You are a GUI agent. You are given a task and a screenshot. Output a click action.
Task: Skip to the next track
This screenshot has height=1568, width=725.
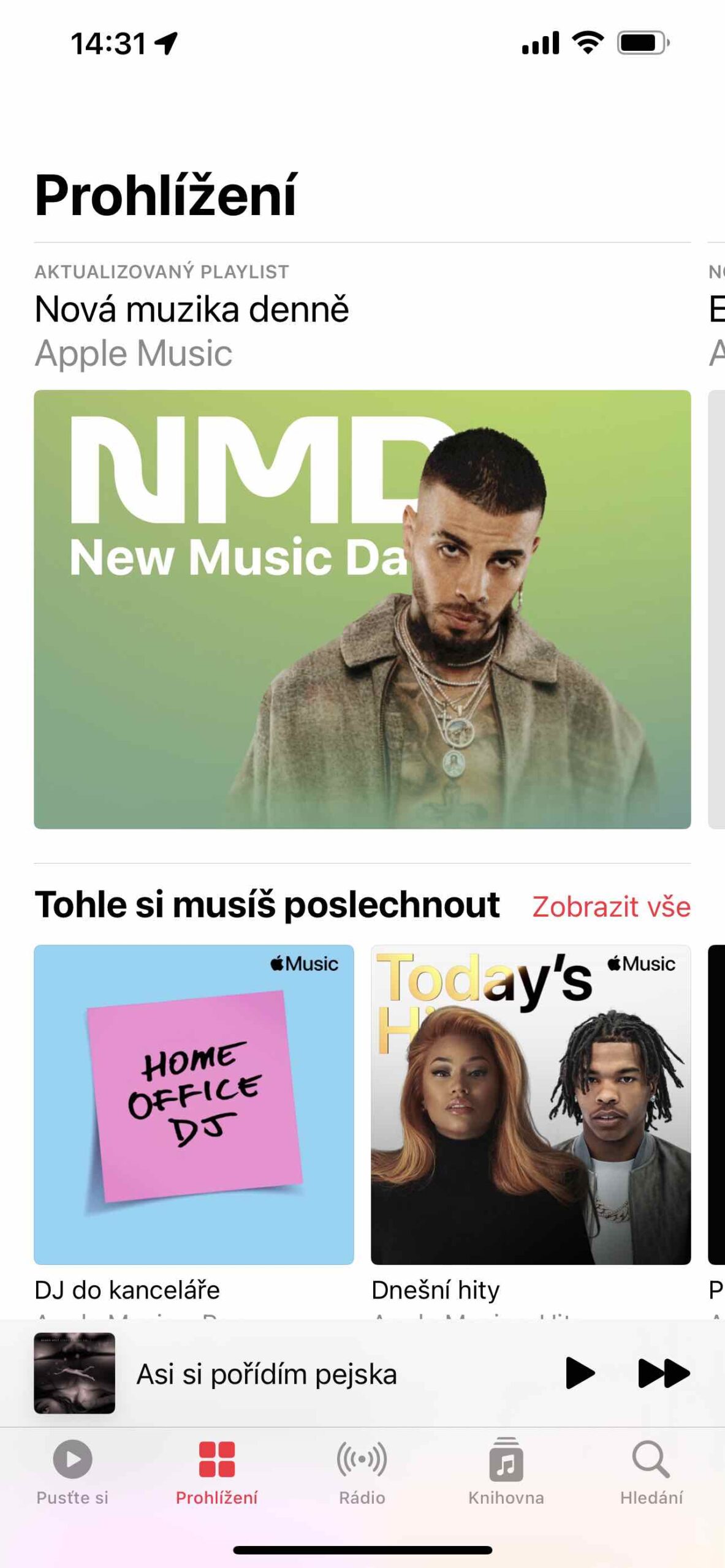click(x=663, y=1373)
